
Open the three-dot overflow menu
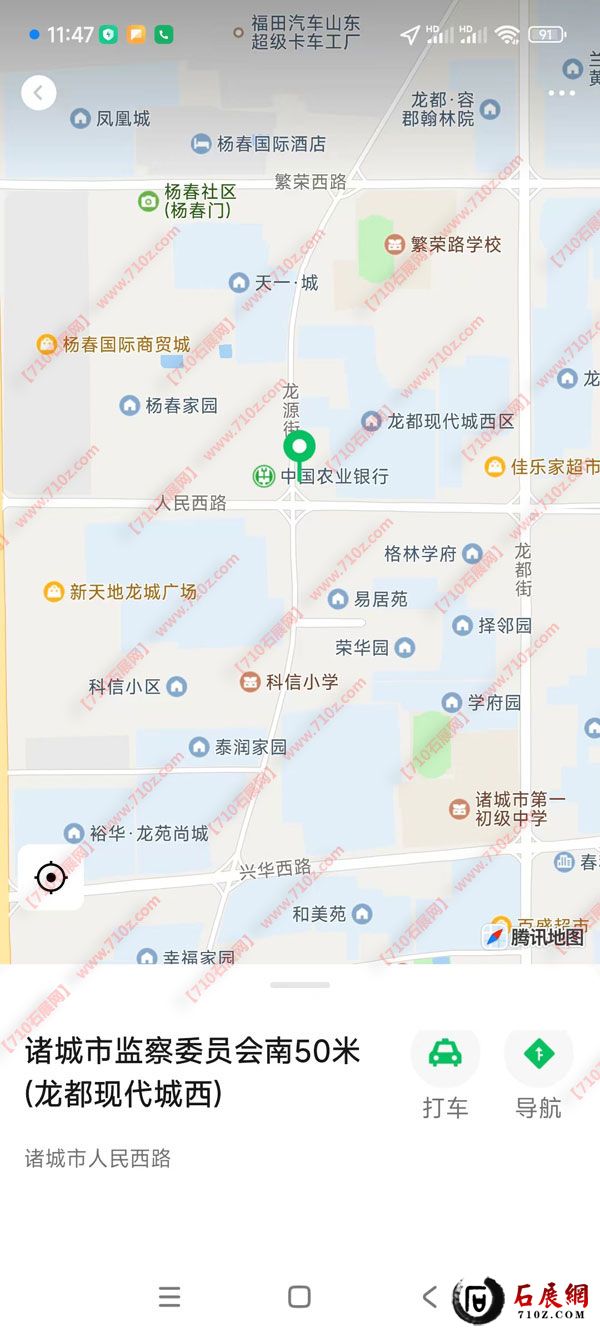(561, 93)
